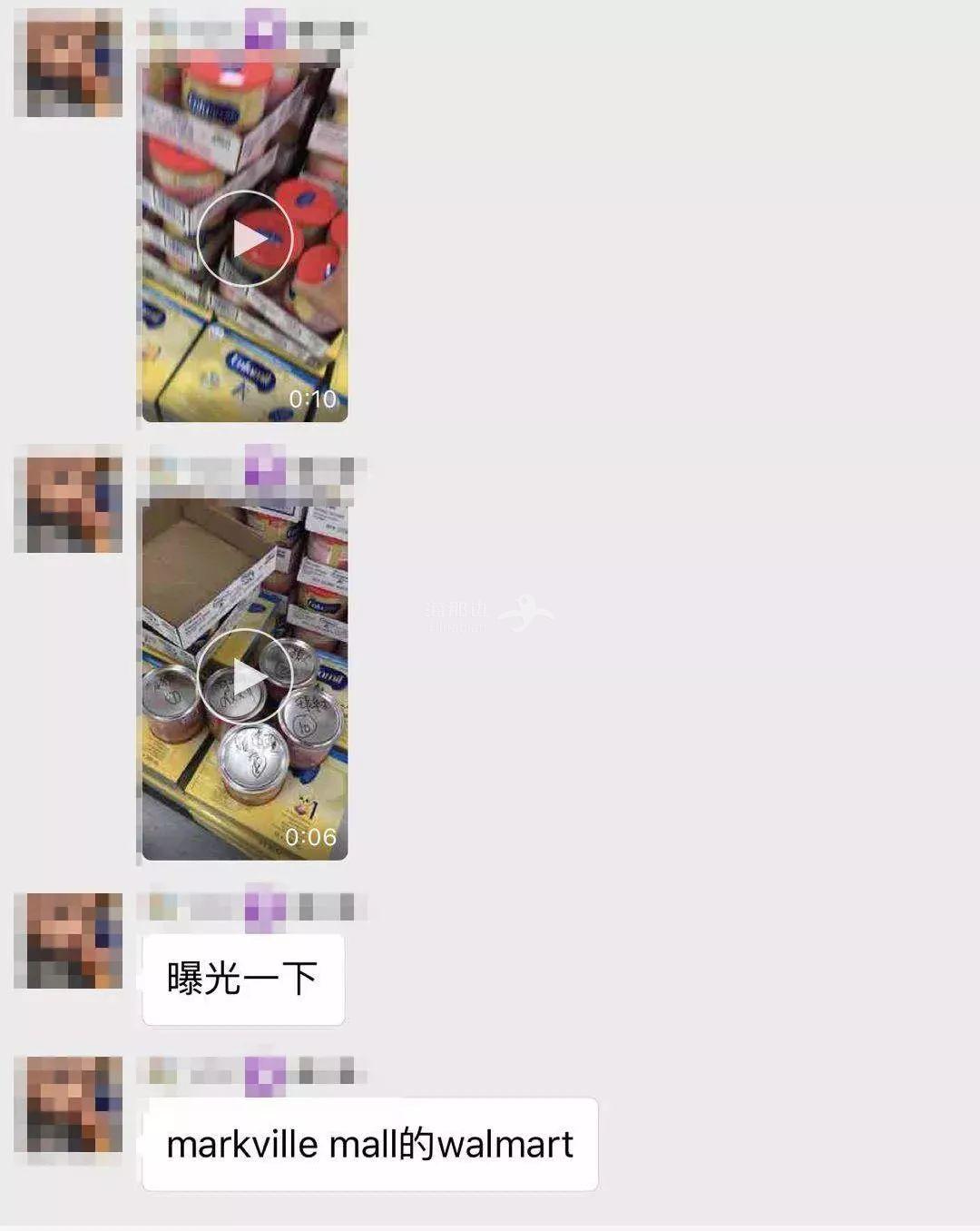Play the 0:10 video message
This screenshot has width=980, height=1231.
245,239
